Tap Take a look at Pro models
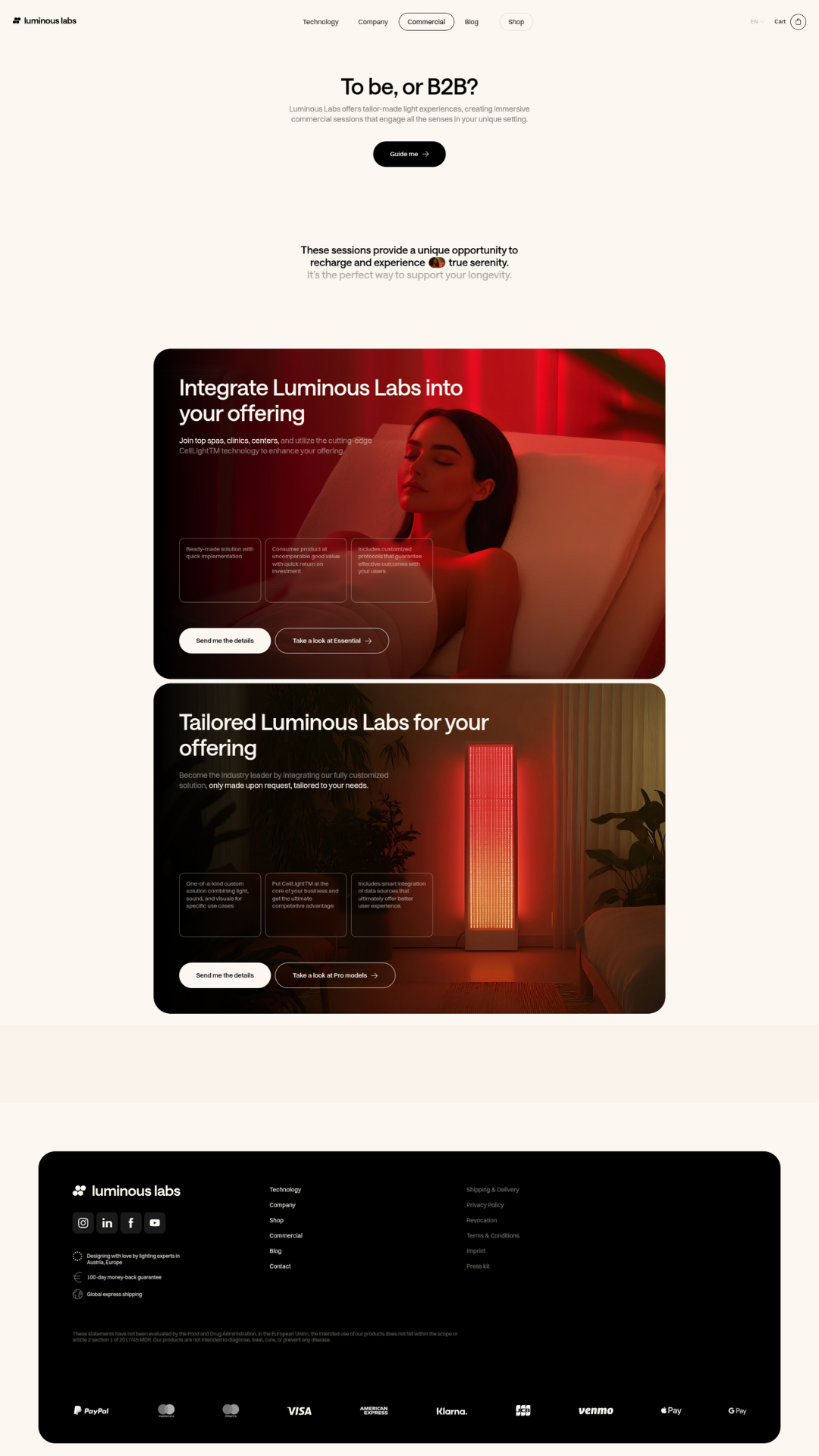This screenshot has height=1456, width=819. coord(334,975)
